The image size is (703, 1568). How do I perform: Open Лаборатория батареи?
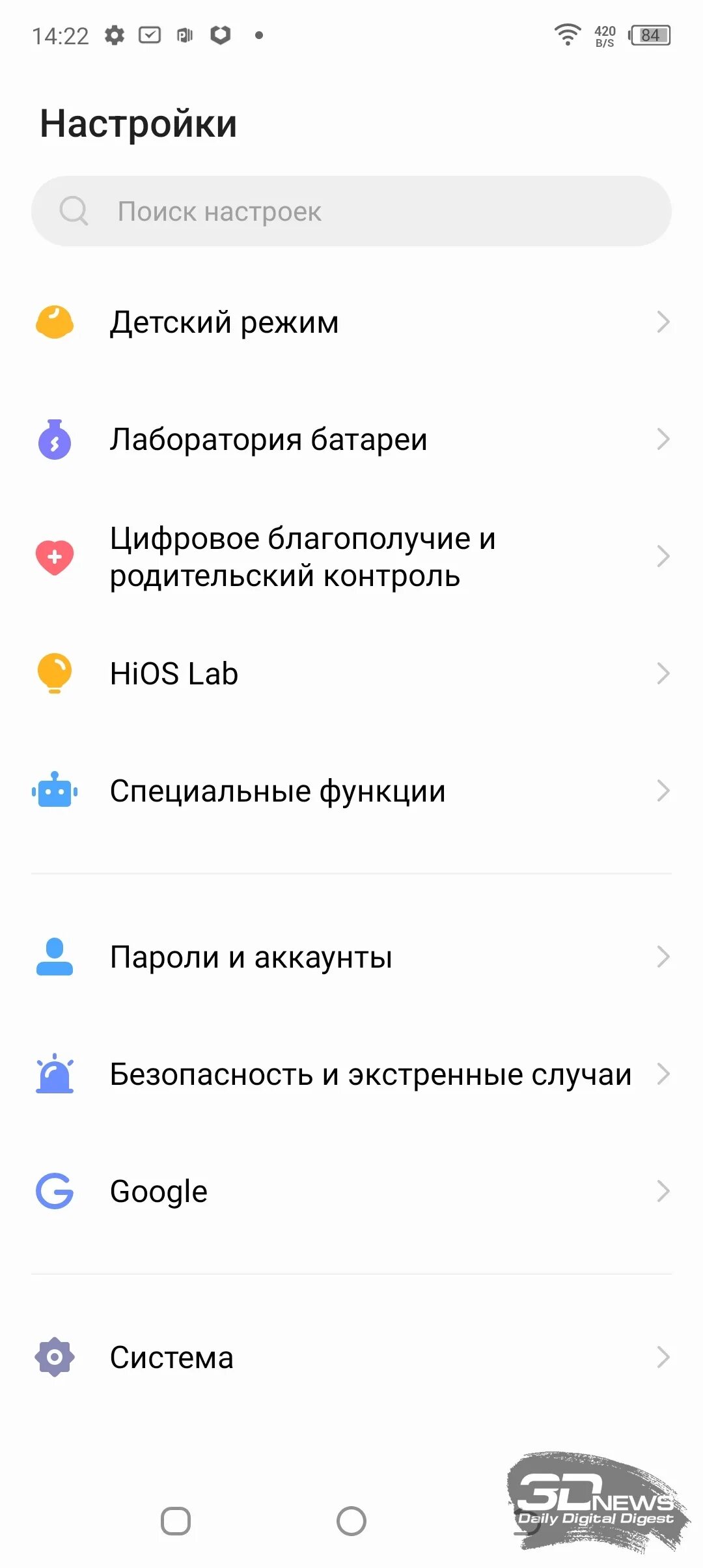351,440
